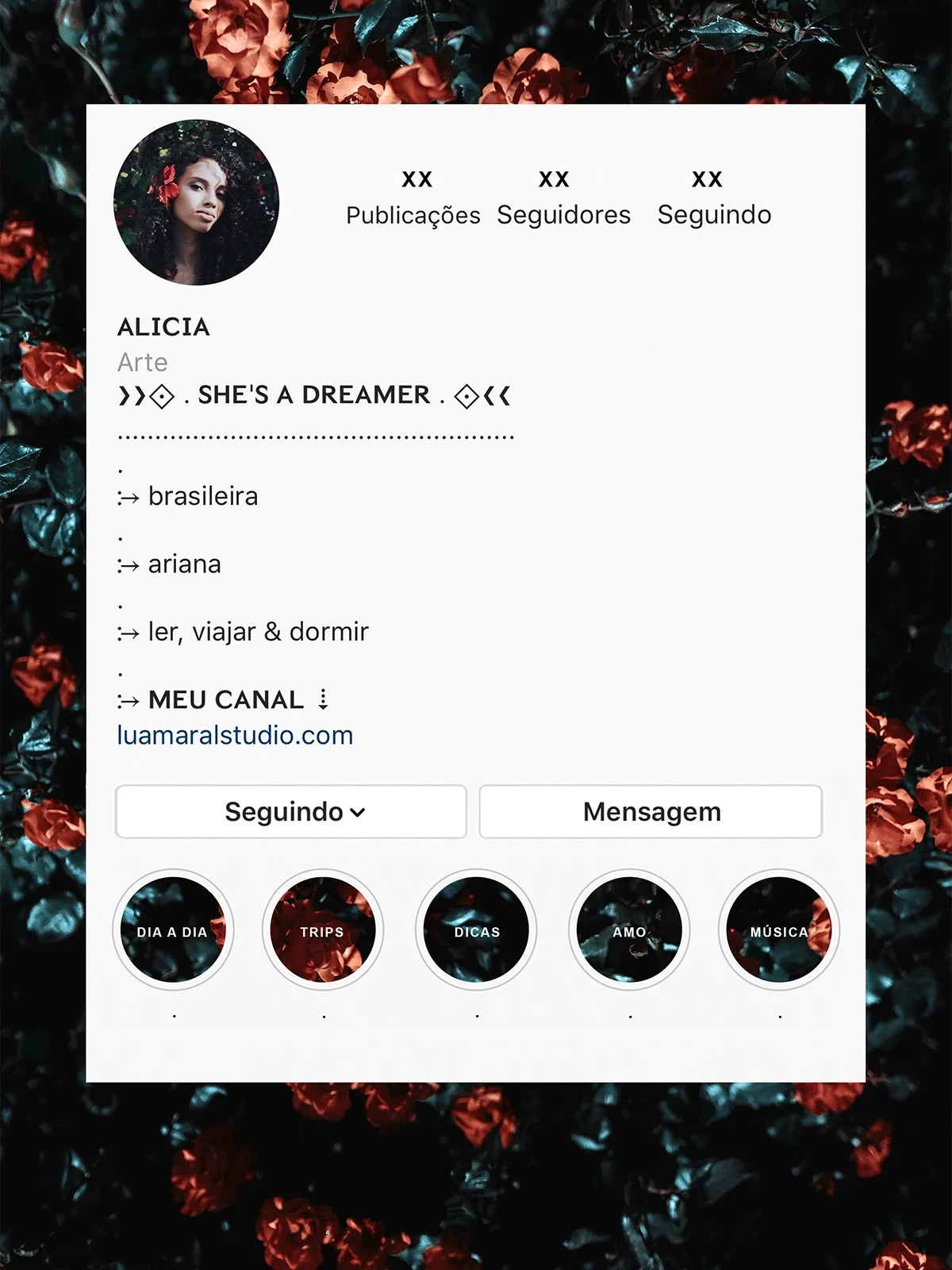This screenshot has width=952, height=1270.
Task: Click Alicia's circular profile picture
Action: click(x=198, y=202)
